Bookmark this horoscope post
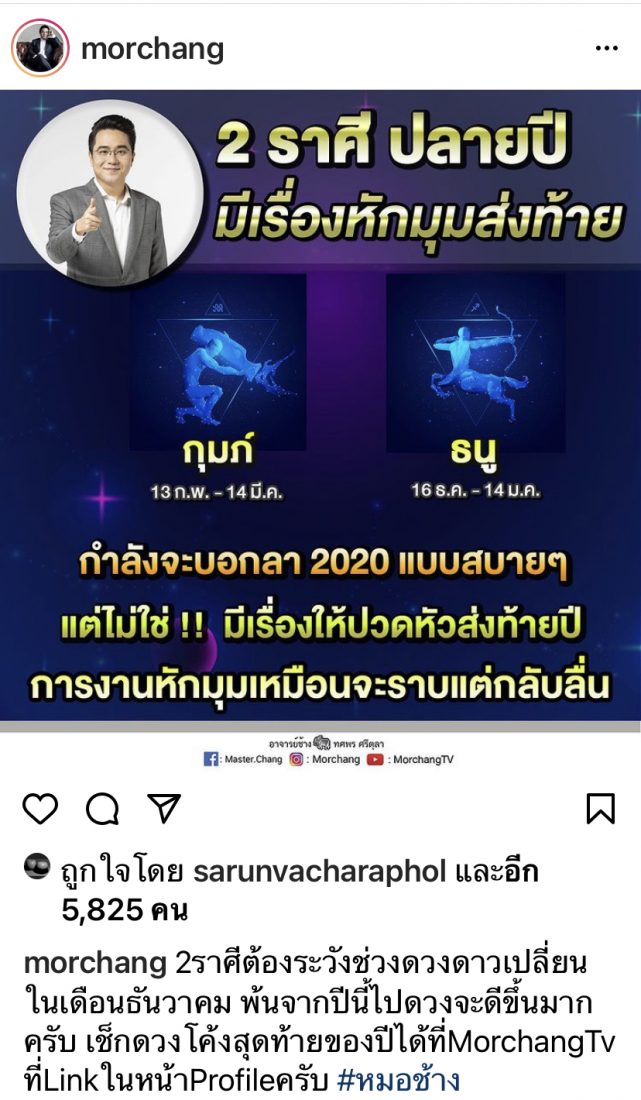 point(600,808)
